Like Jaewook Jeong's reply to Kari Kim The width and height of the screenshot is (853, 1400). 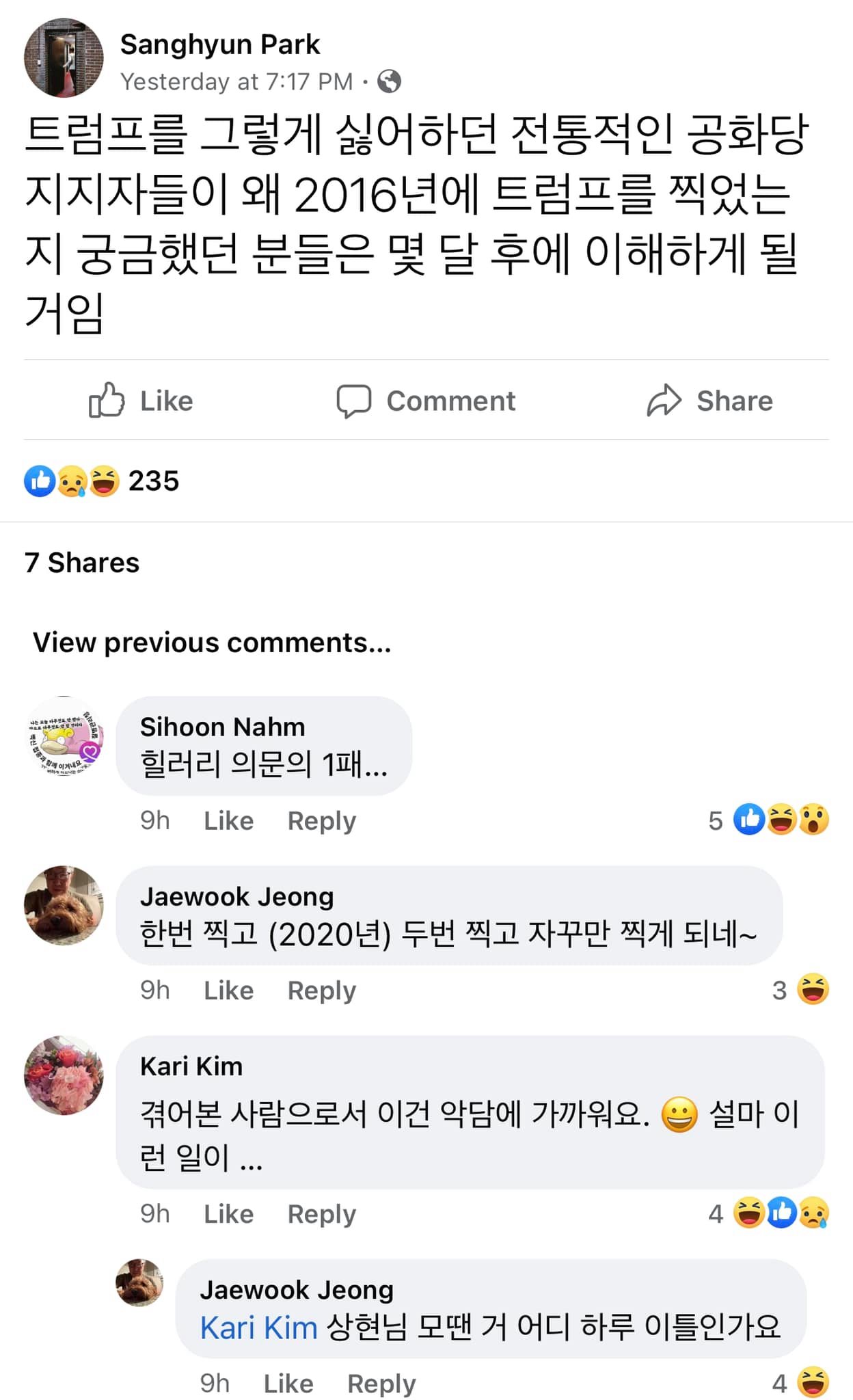click(x=288, y=1383)
